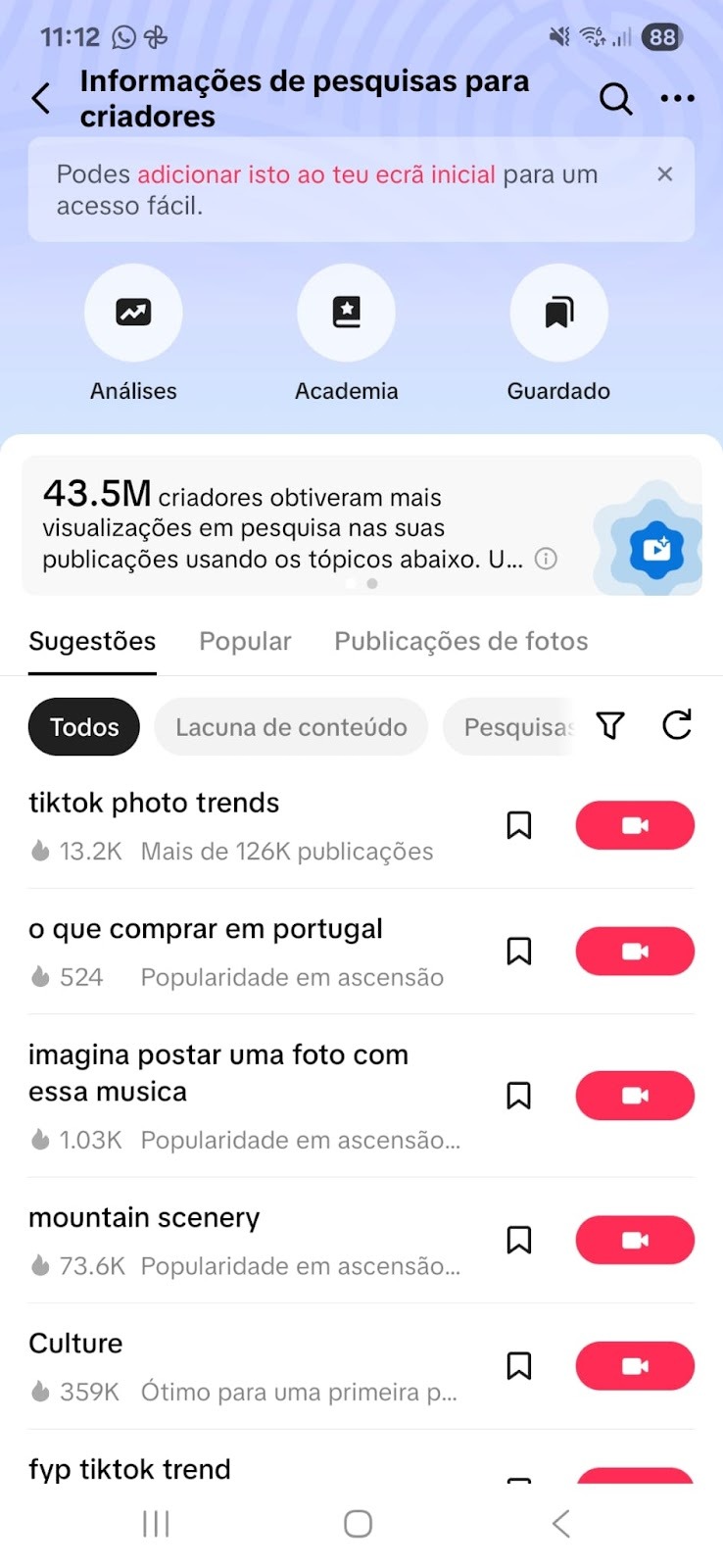Image resolution: width=723 pixels, height=1568 pixels.
Task: Tap the info icon next to creators banner
Action: tap(546, 559)
